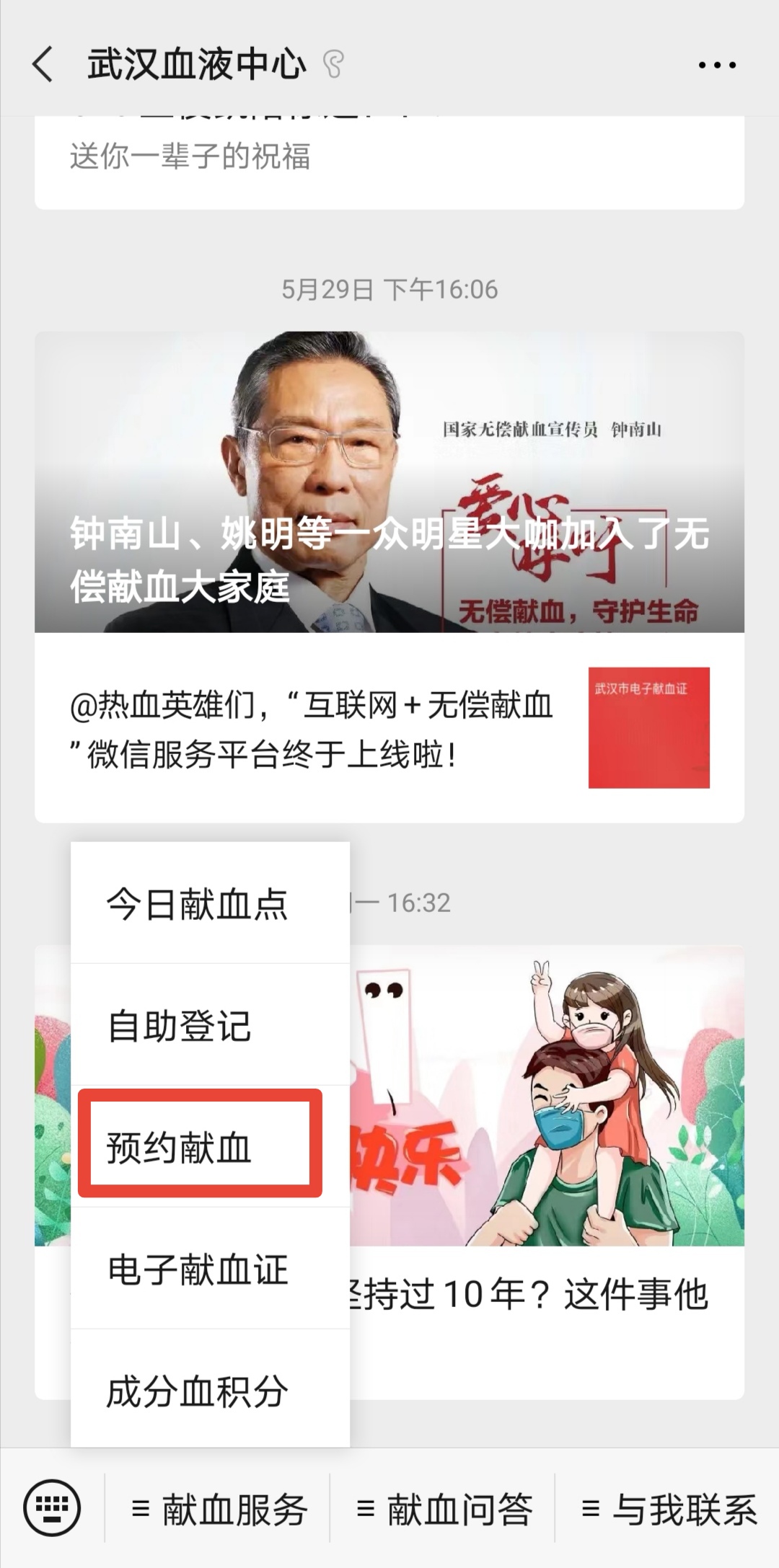
Task: Tap 预约献血 to book a donation
Action: pos(180,1147)
